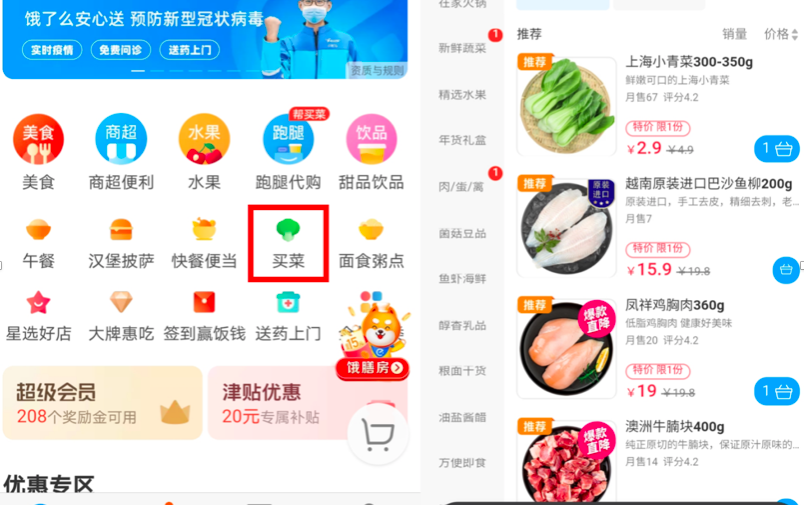Select the 新鲜蔬菜 sidebar category

pyautogui.click(x=462, y=48)
